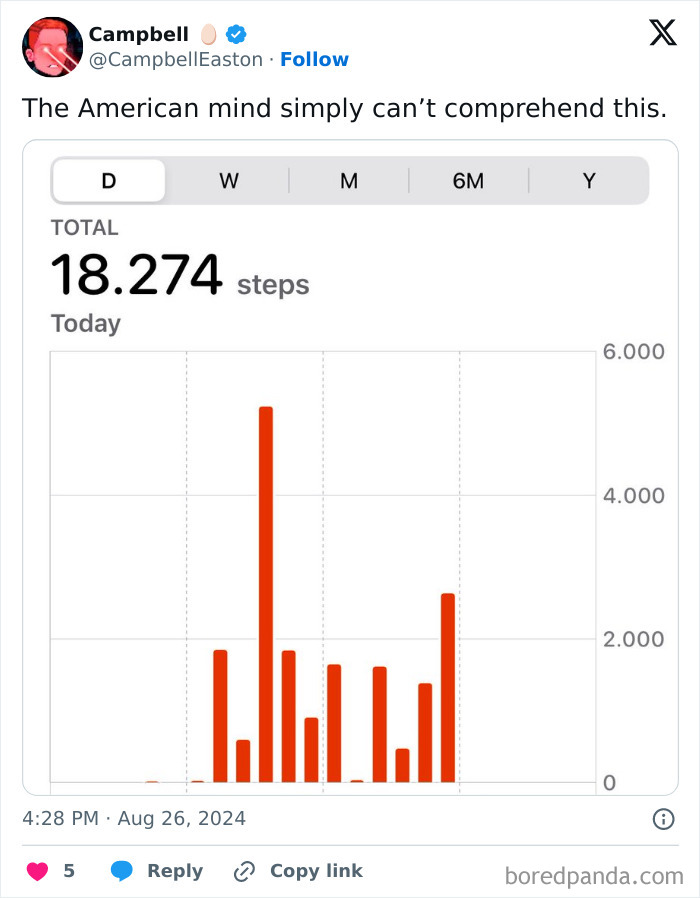Like this post with the heart
Image resolution: width=700 pixels, height=898 pixels.
tap(38, 871)
